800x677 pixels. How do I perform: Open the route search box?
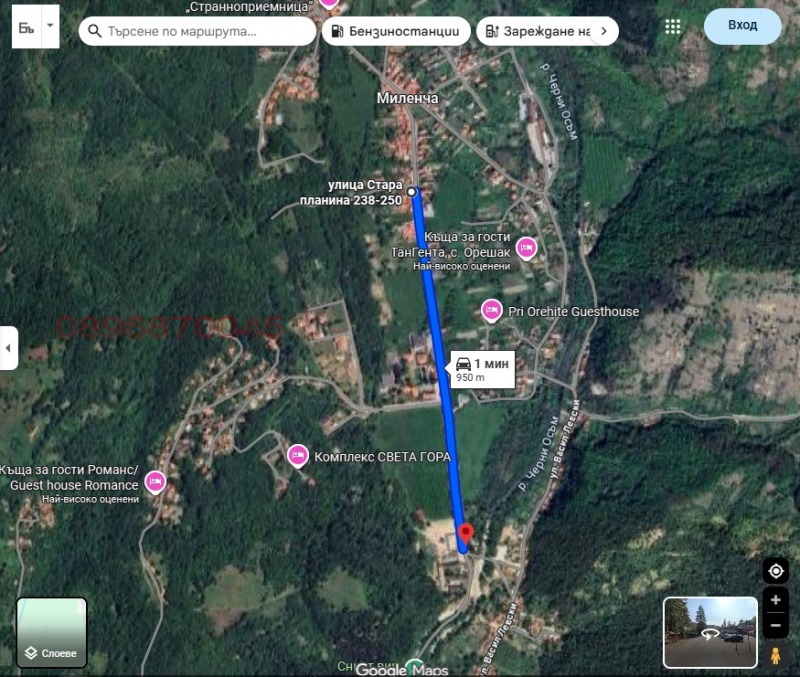coord(198,31)
